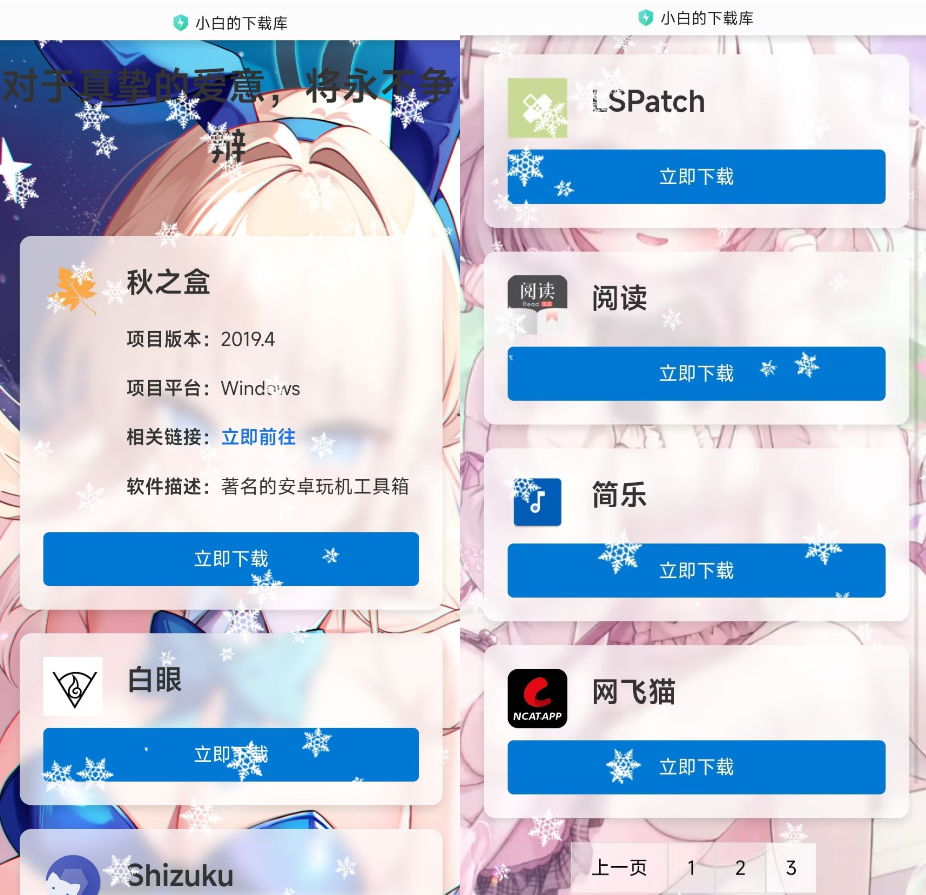The image size is (926, 895).
Task: Go to the previous page 上一页
Action: point(619,868)
